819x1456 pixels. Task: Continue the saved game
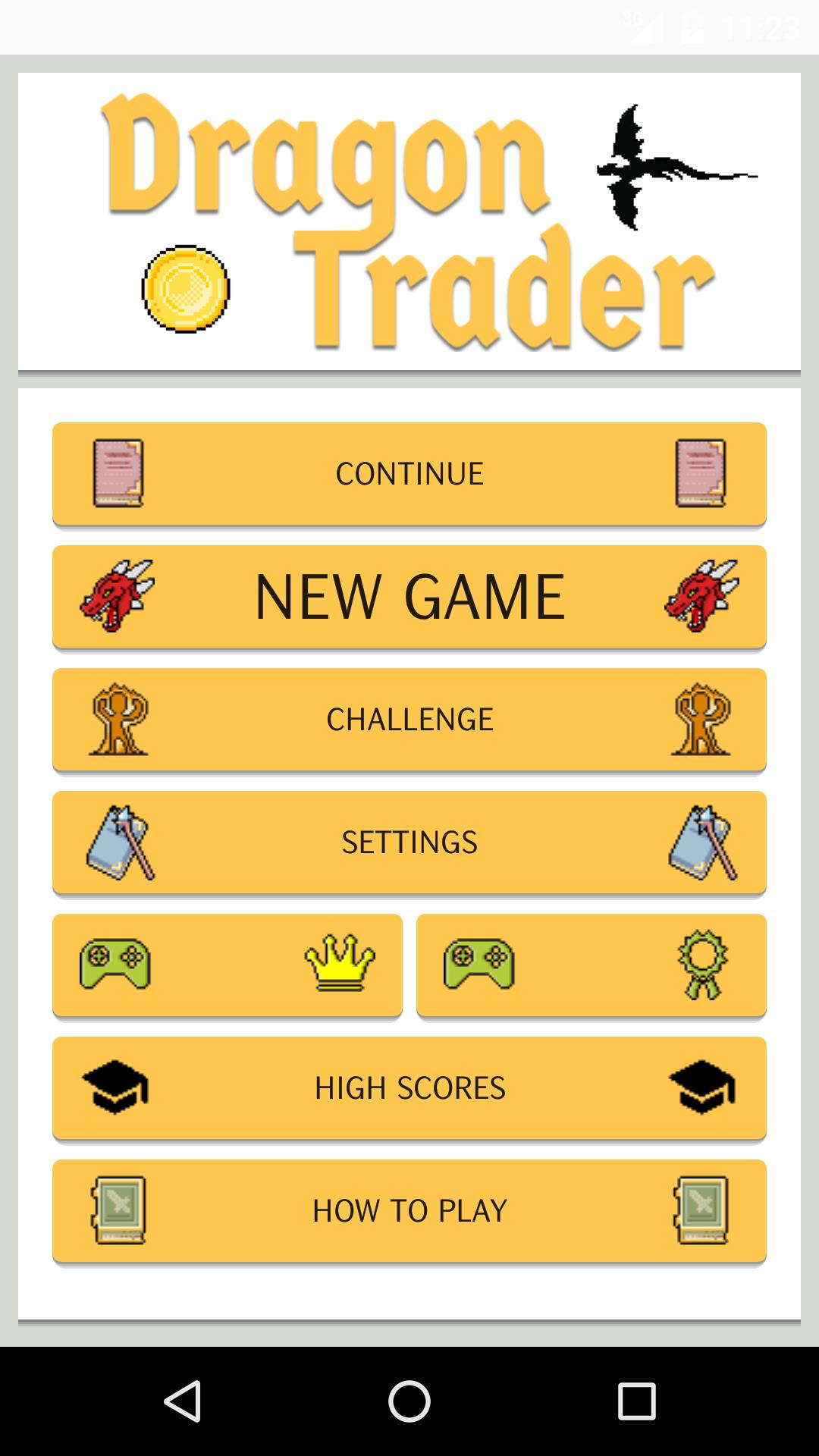pyautogui.click(x=409, y=474)
